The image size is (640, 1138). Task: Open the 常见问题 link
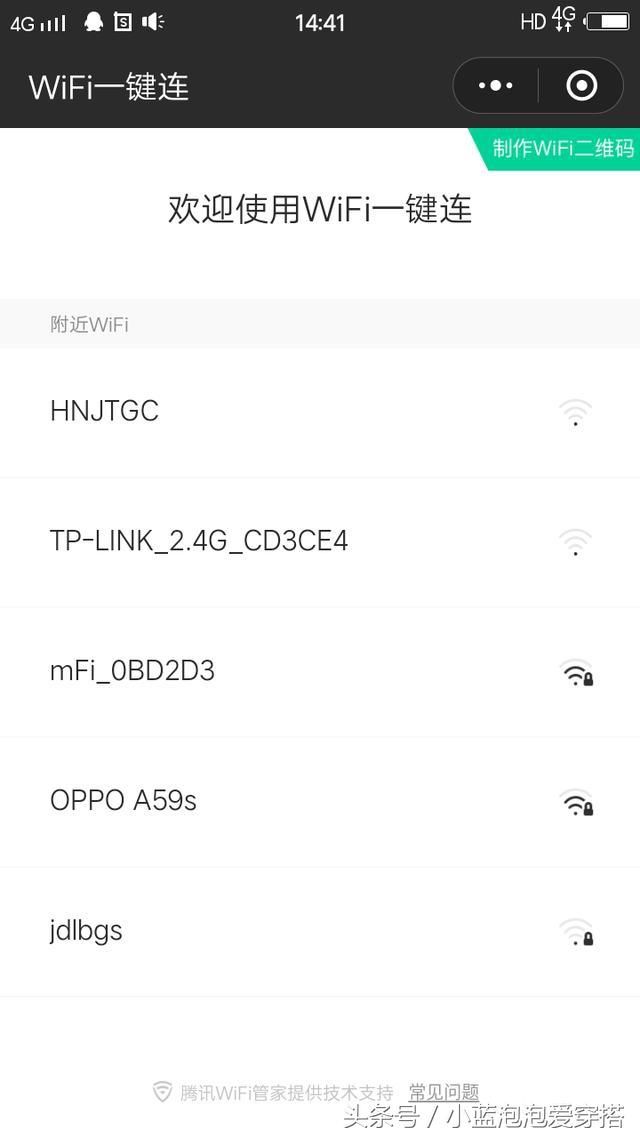pyautogui.click(x=444, y=1092)
